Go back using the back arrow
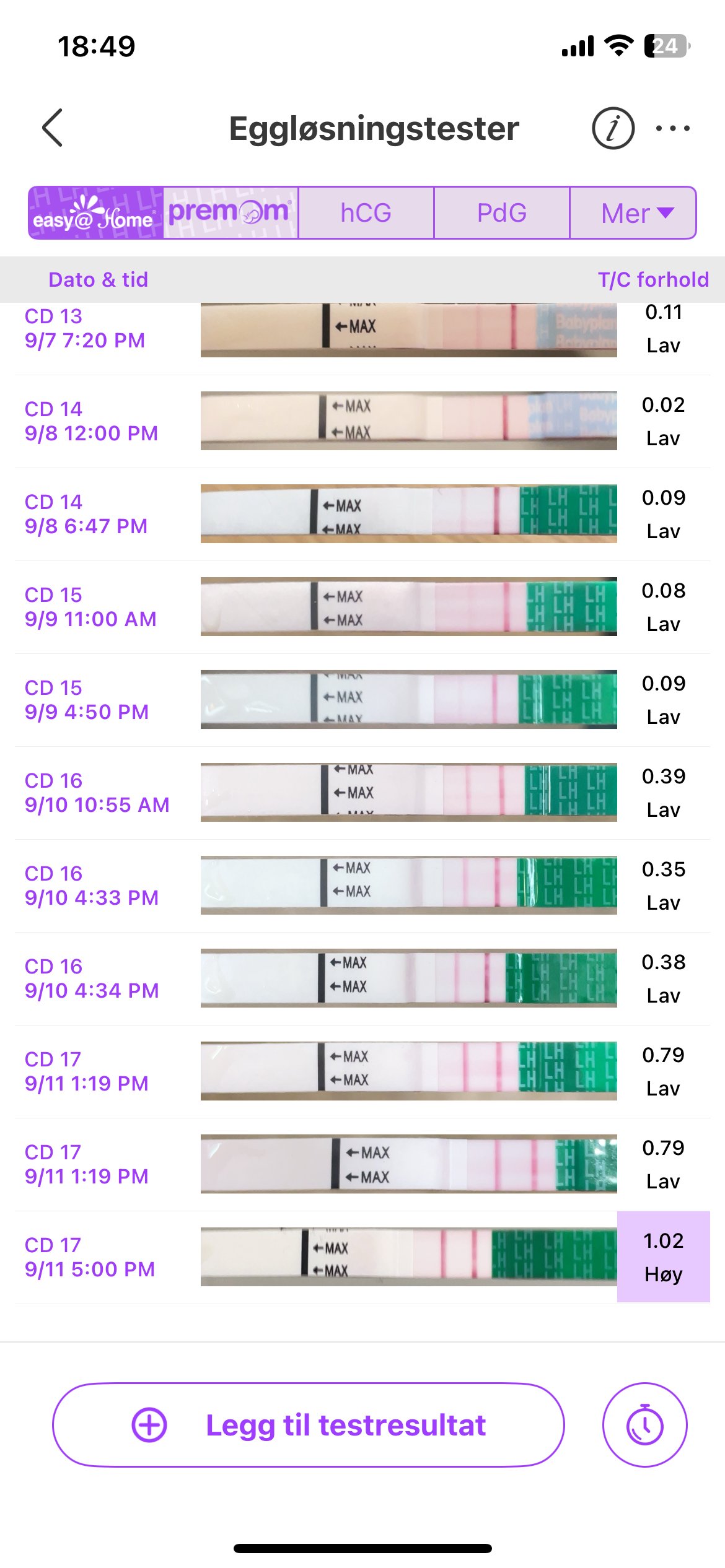725x1568 pixels. coord(53,128)
